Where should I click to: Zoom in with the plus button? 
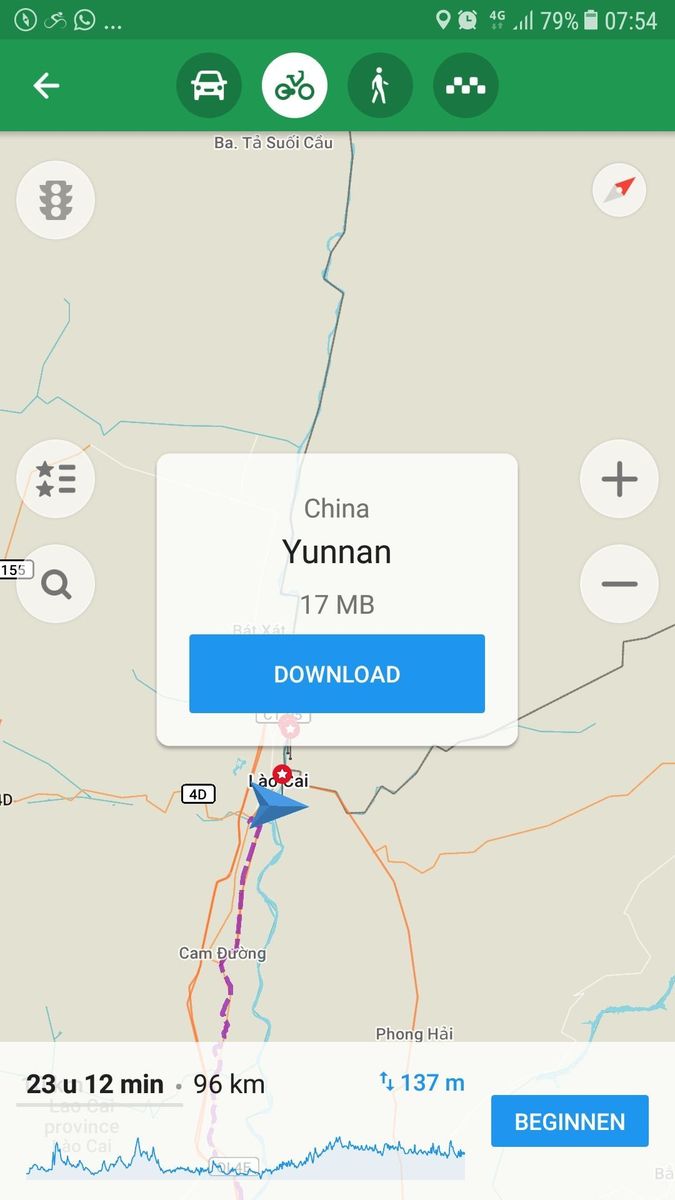pyautogui.click(x=619, y=479)
